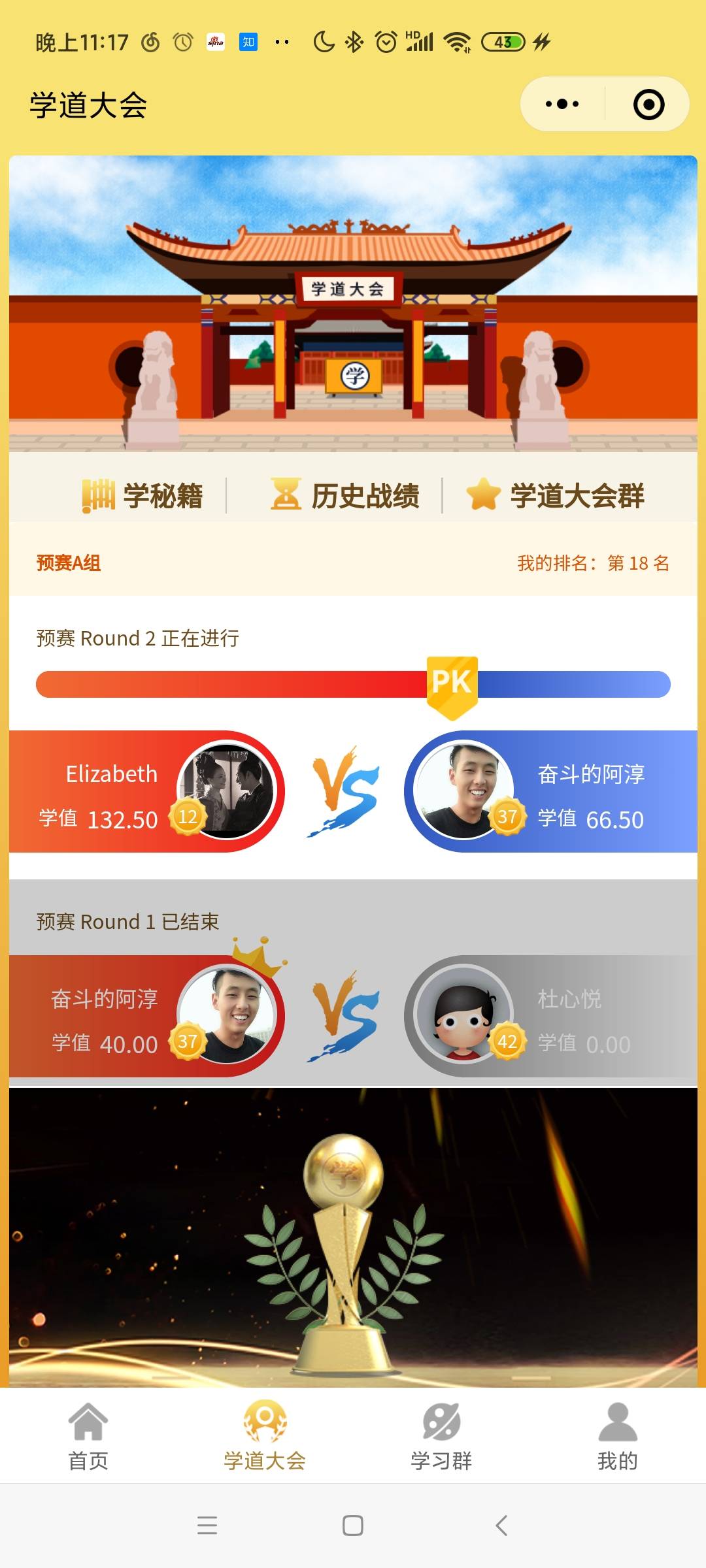Go to the system home screen

353,1526
